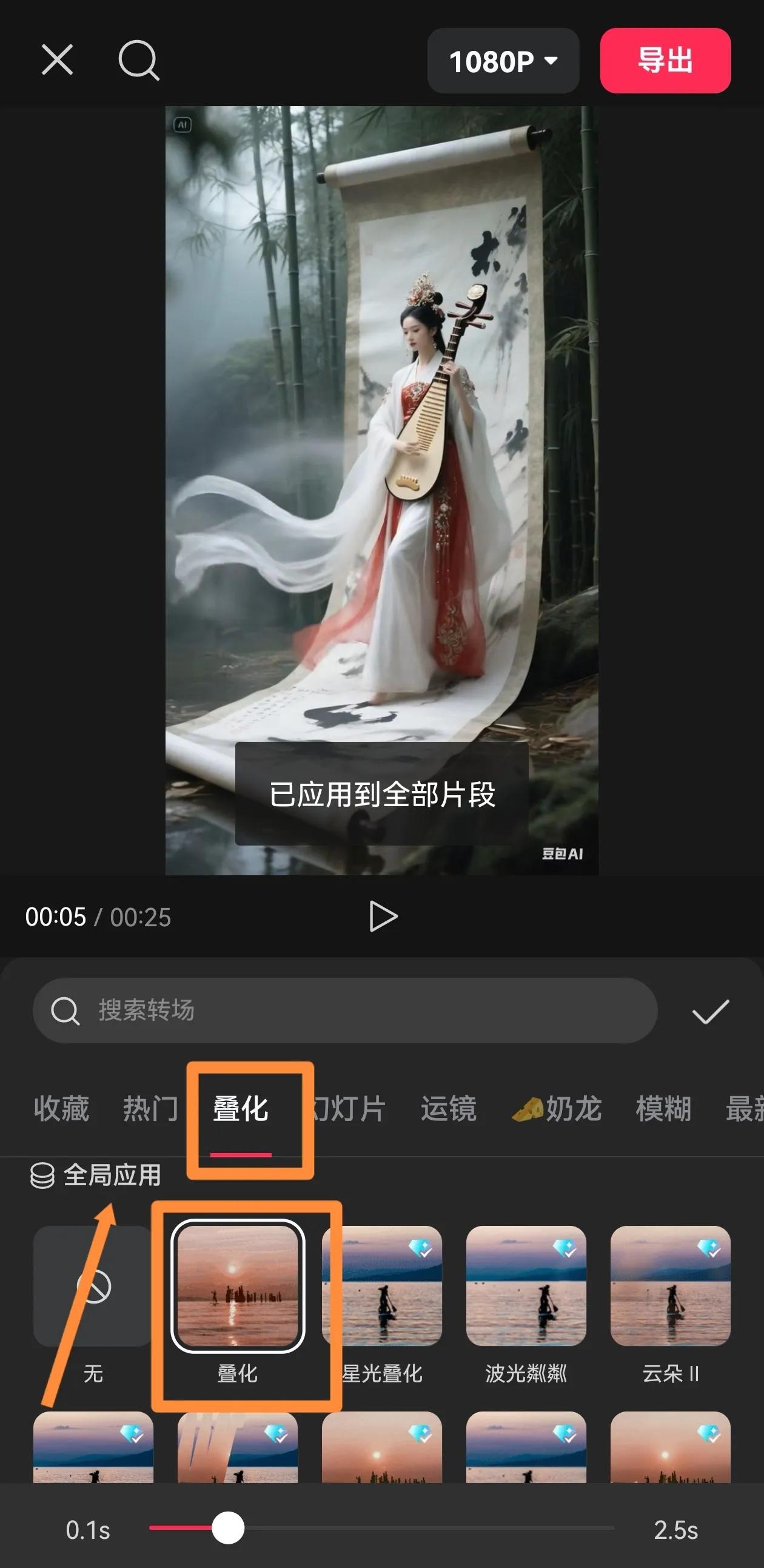Select the 叠化 category tab
The height and width of the screenshot is (1568, 764).
(x=241, y=1108)
